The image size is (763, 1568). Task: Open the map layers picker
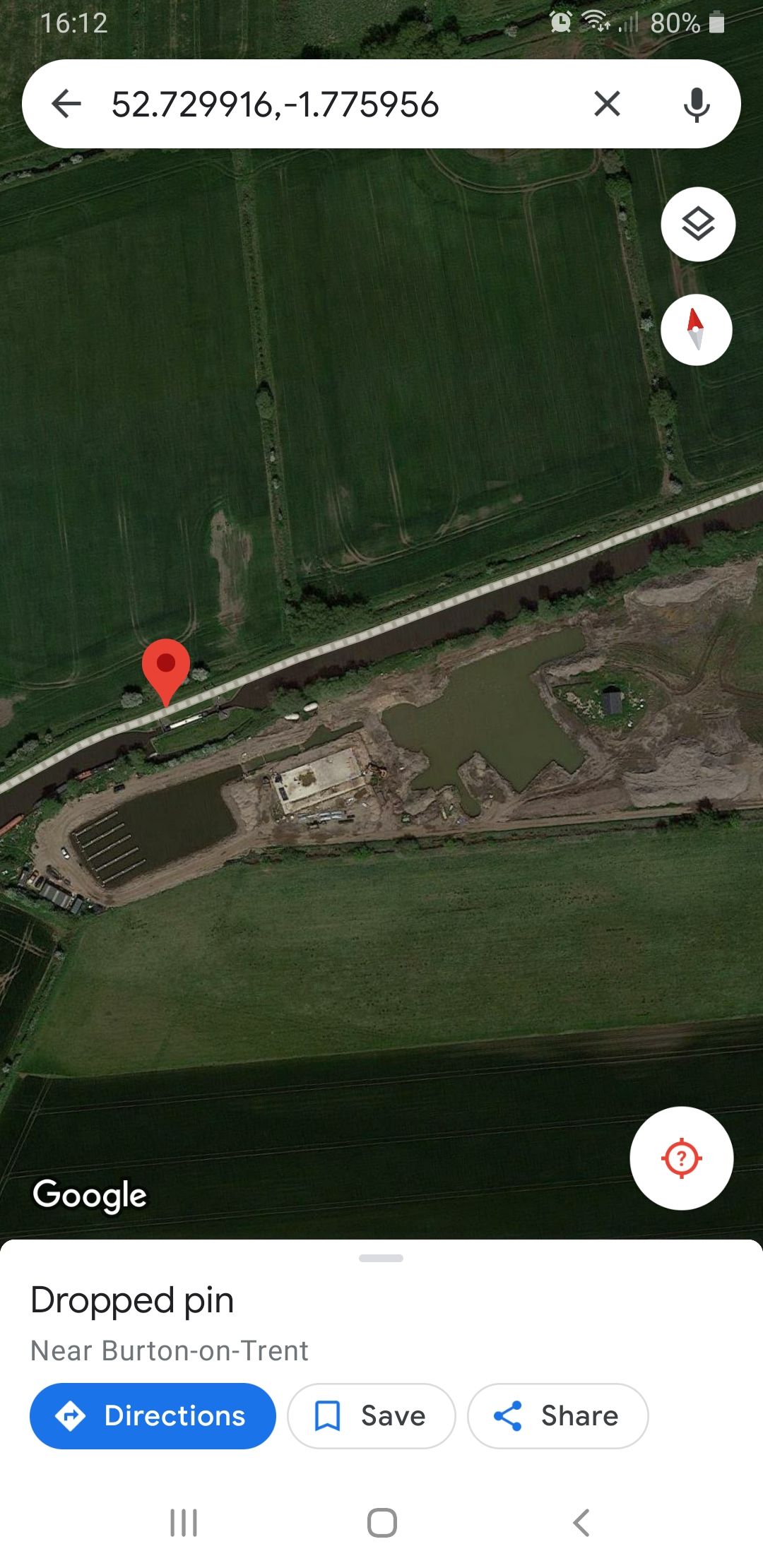pos(698,224)
